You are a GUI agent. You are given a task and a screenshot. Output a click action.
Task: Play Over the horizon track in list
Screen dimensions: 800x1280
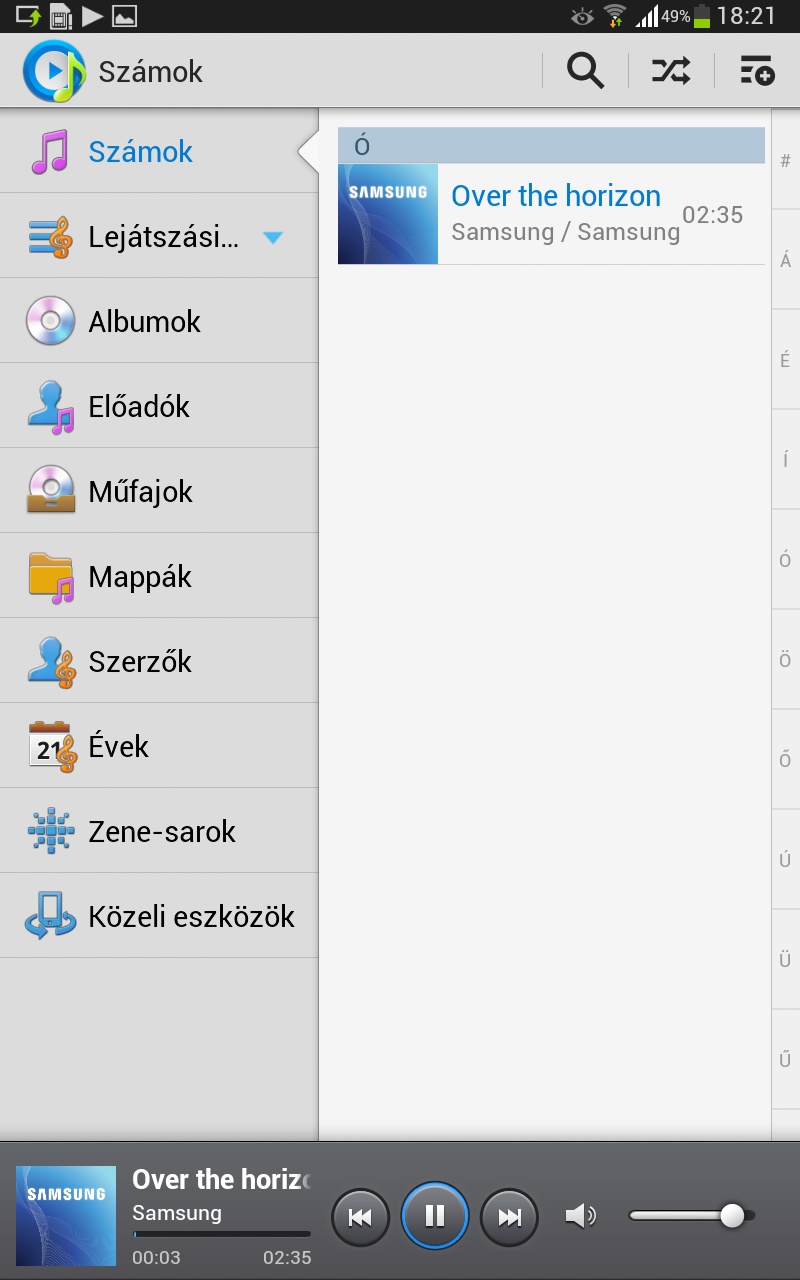[x=555, y=214]
